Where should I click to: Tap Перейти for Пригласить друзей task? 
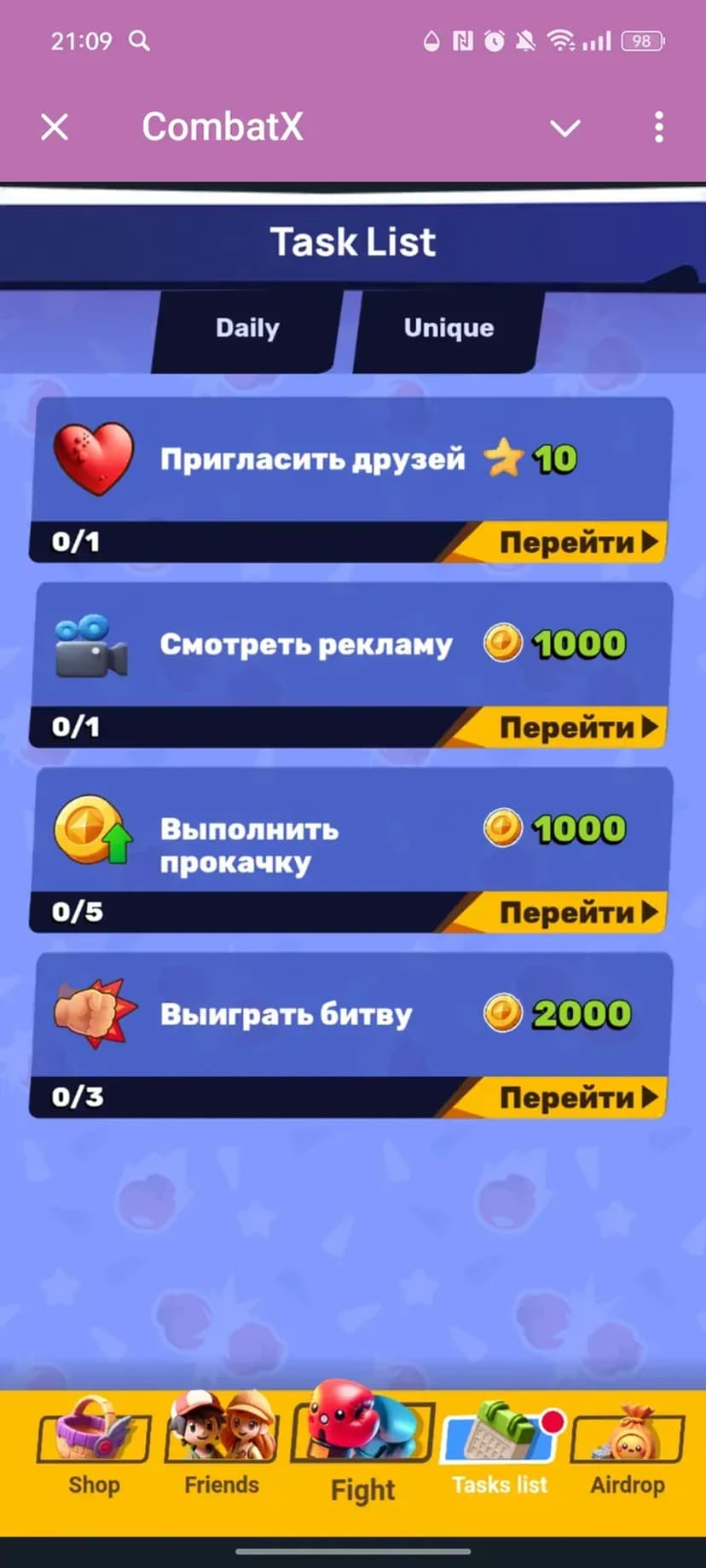click(577, 543)
